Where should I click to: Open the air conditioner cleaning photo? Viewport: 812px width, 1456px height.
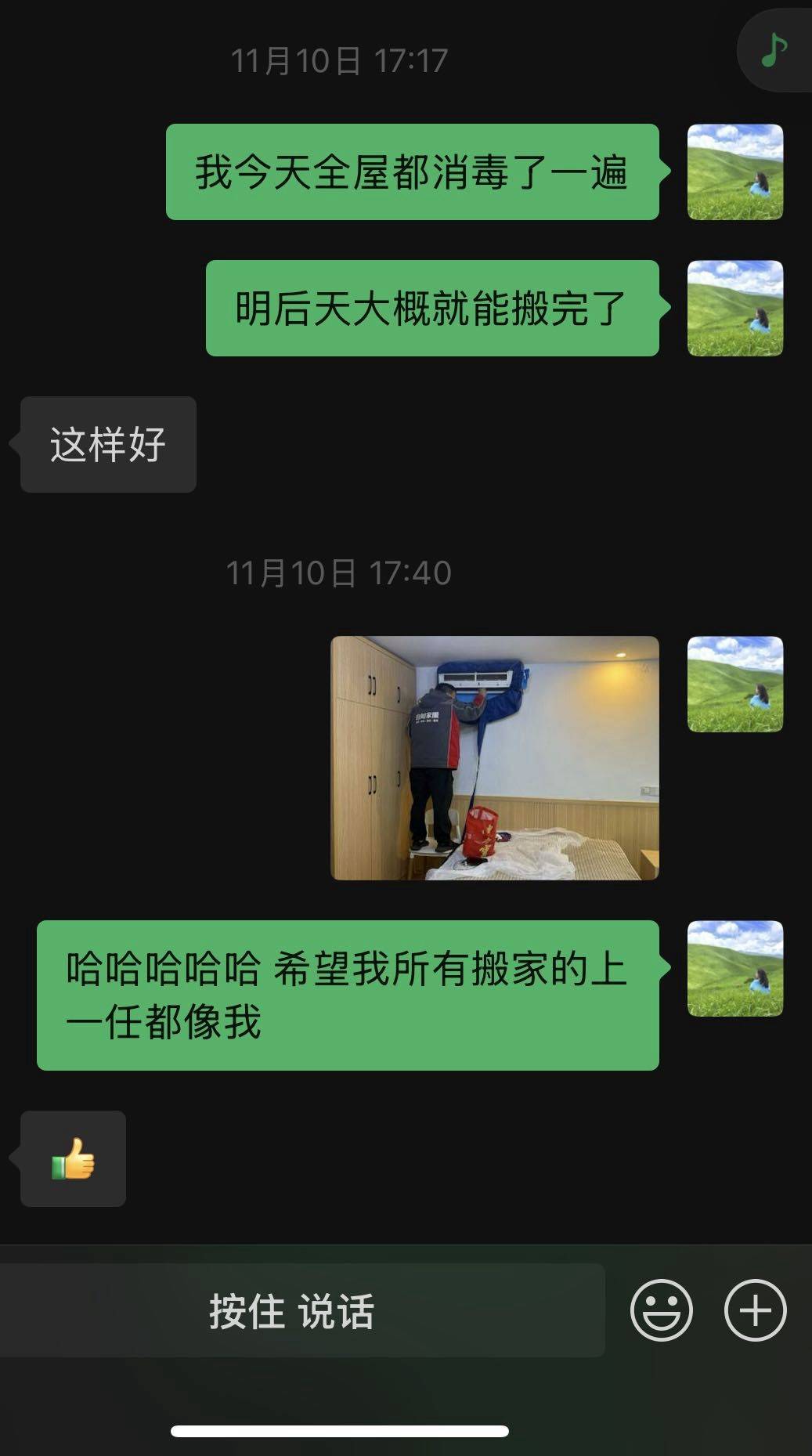(494, 757)
